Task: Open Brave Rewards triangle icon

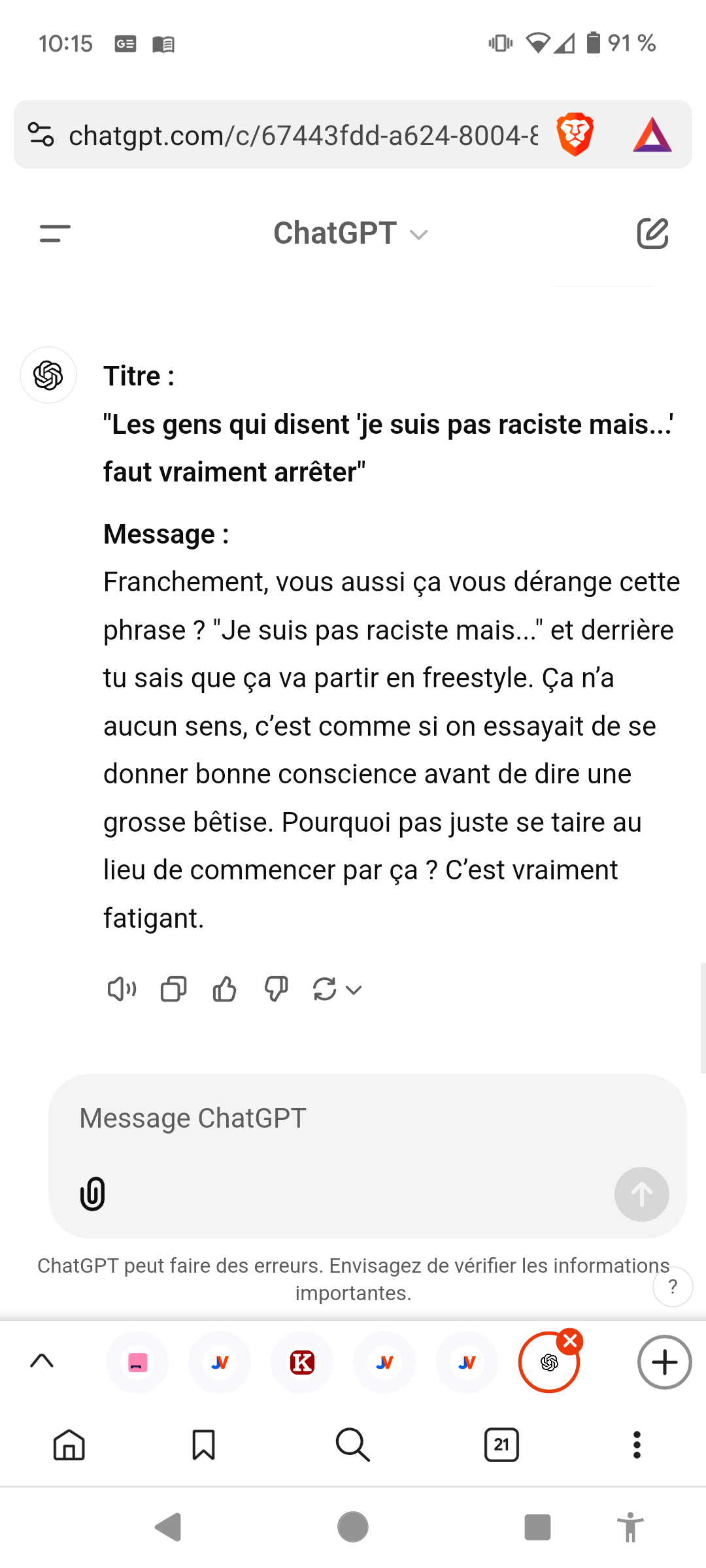Action: point(652,135)
